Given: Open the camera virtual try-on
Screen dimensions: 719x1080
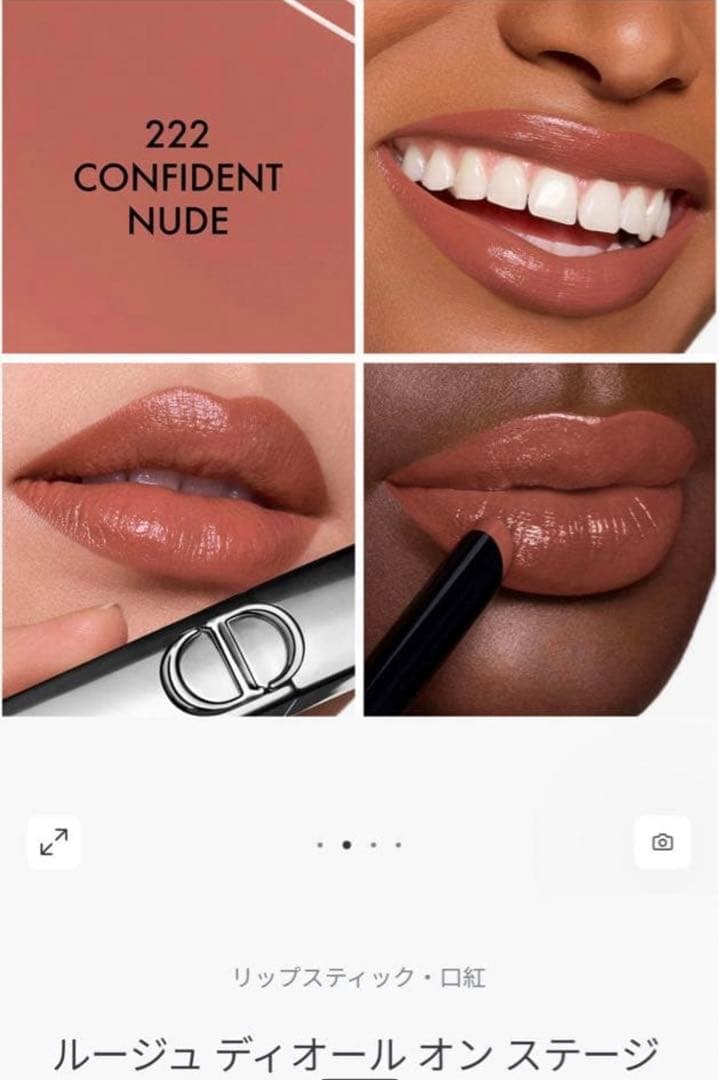Looking at the screenshot, I should 662,843.
